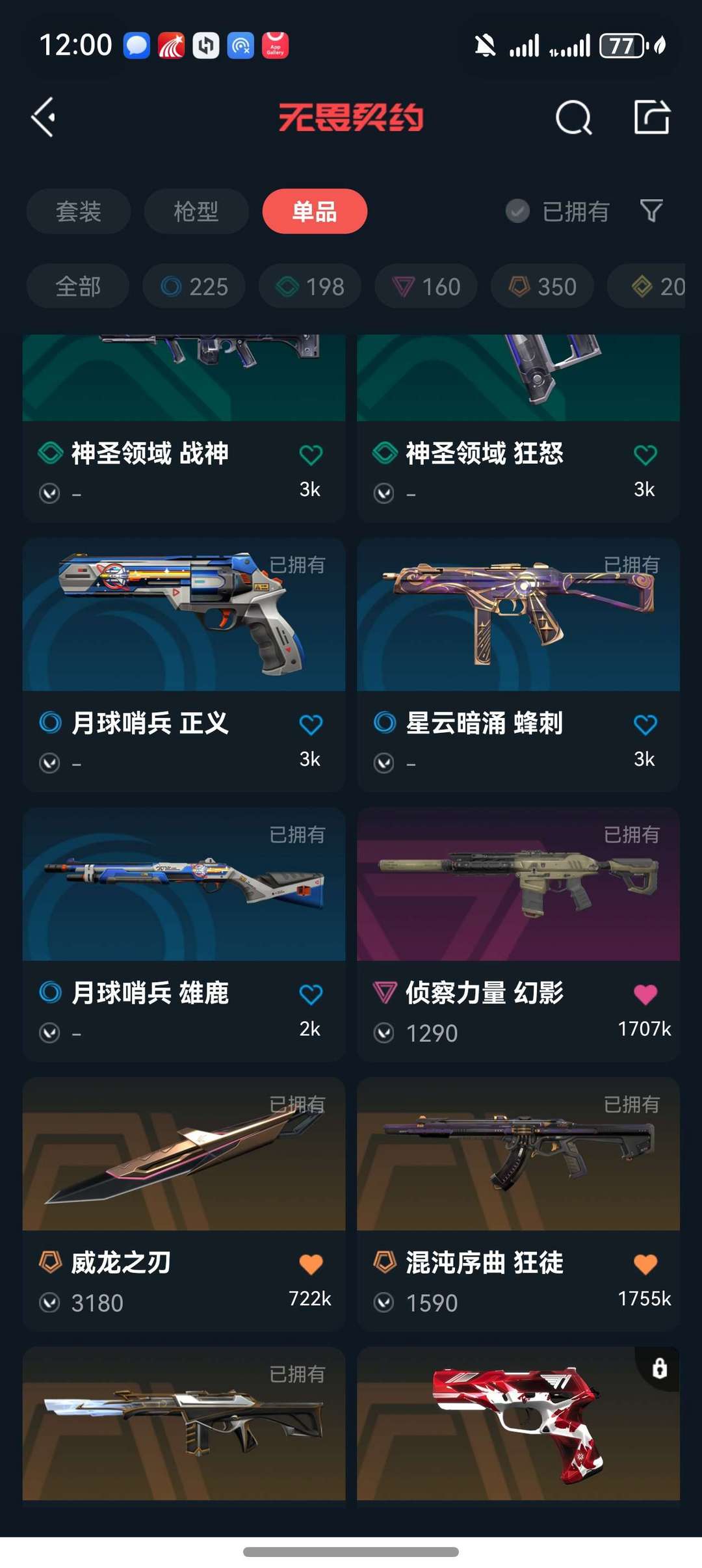Select the purple 160 currency filter
702x1568 pixels.
coord(425,286)
